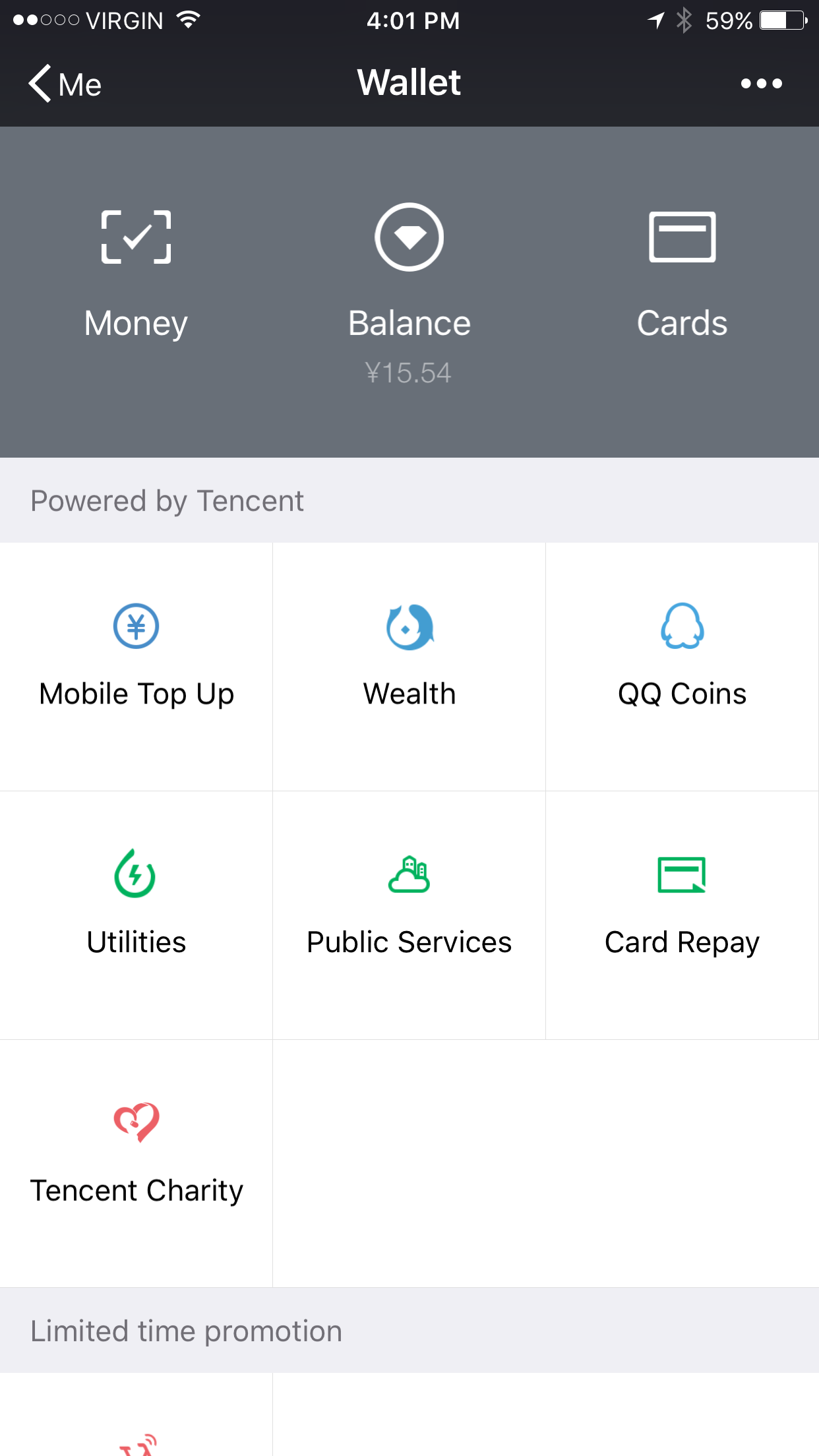Screen dimensions: 819x1456
Task: Open the Money payment option
Action: pos(136,274)
